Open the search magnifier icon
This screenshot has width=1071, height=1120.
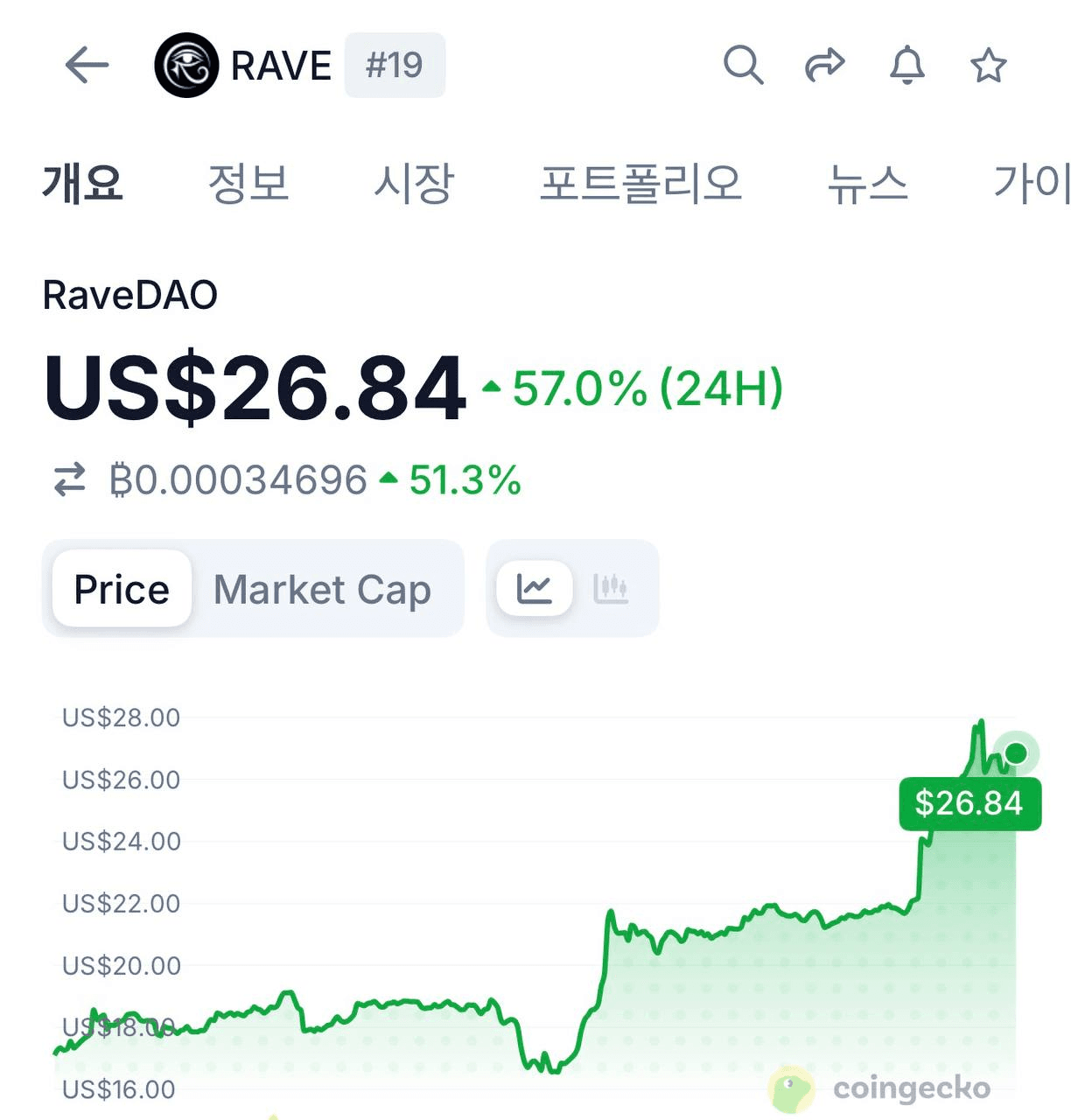(743, 66)
